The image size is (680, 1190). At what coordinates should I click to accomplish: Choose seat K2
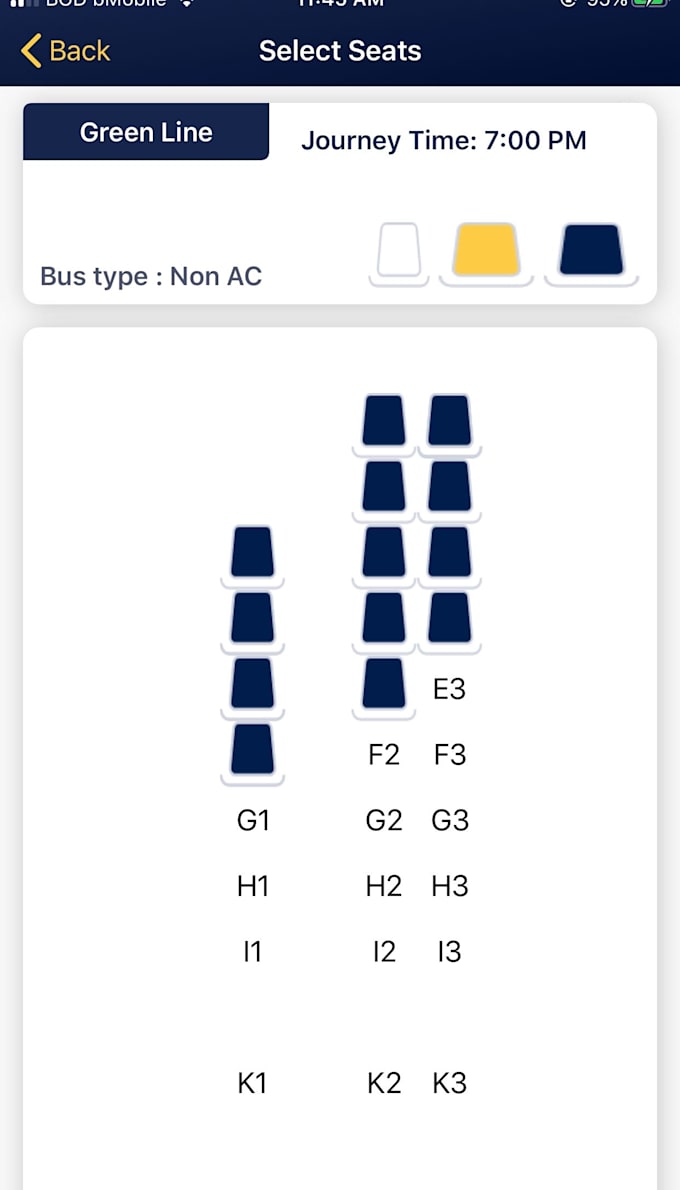point(384,1083)
